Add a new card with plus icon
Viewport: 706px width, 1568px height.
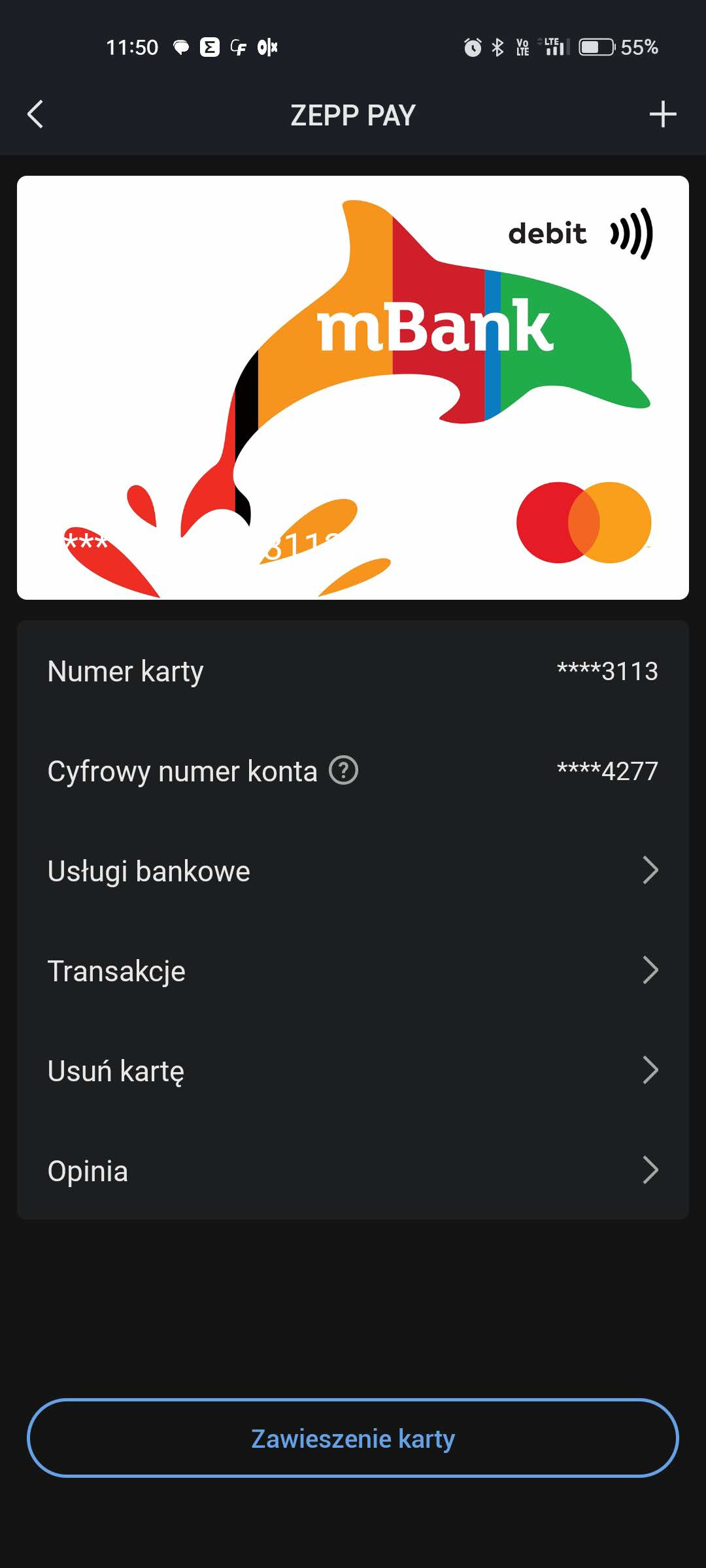click(x=662, y=114)
